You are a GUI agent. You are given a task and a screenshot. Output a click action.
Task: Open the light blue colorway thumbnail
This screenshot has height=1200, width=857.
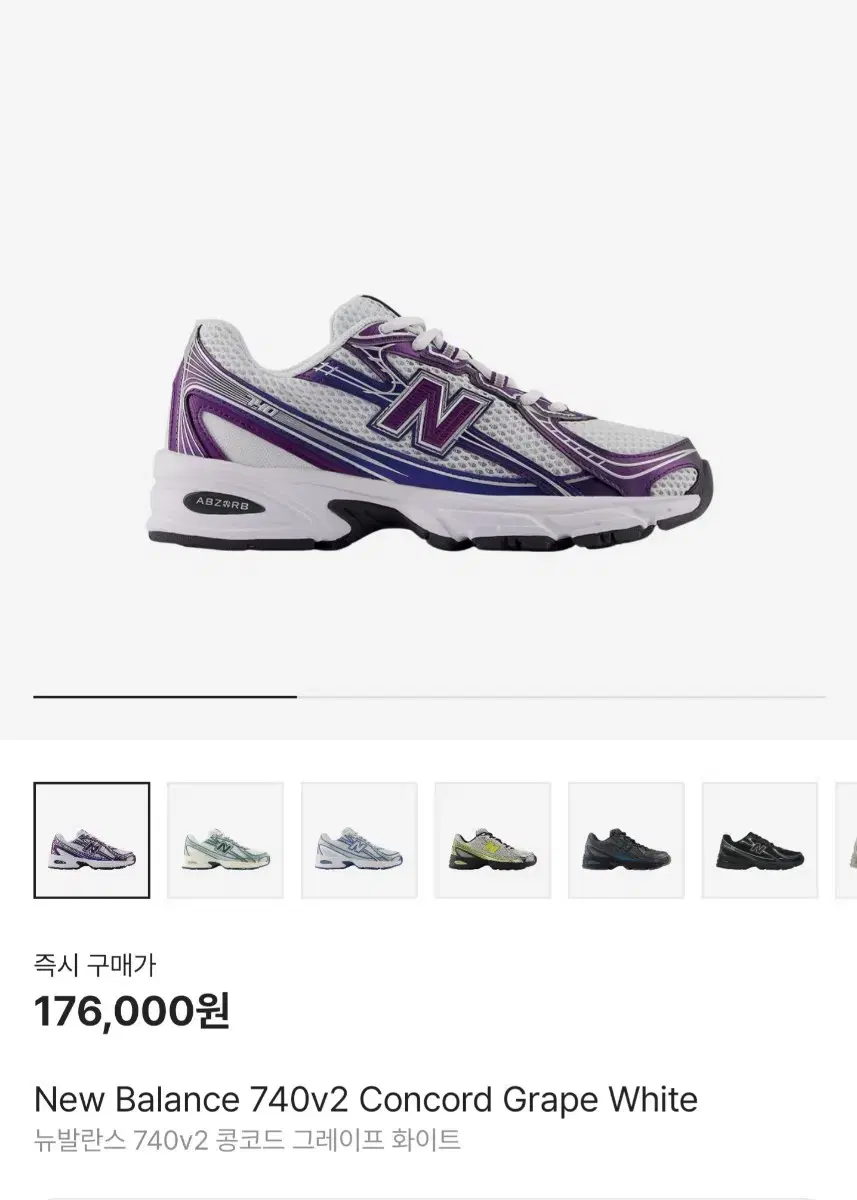pos(358,840)
